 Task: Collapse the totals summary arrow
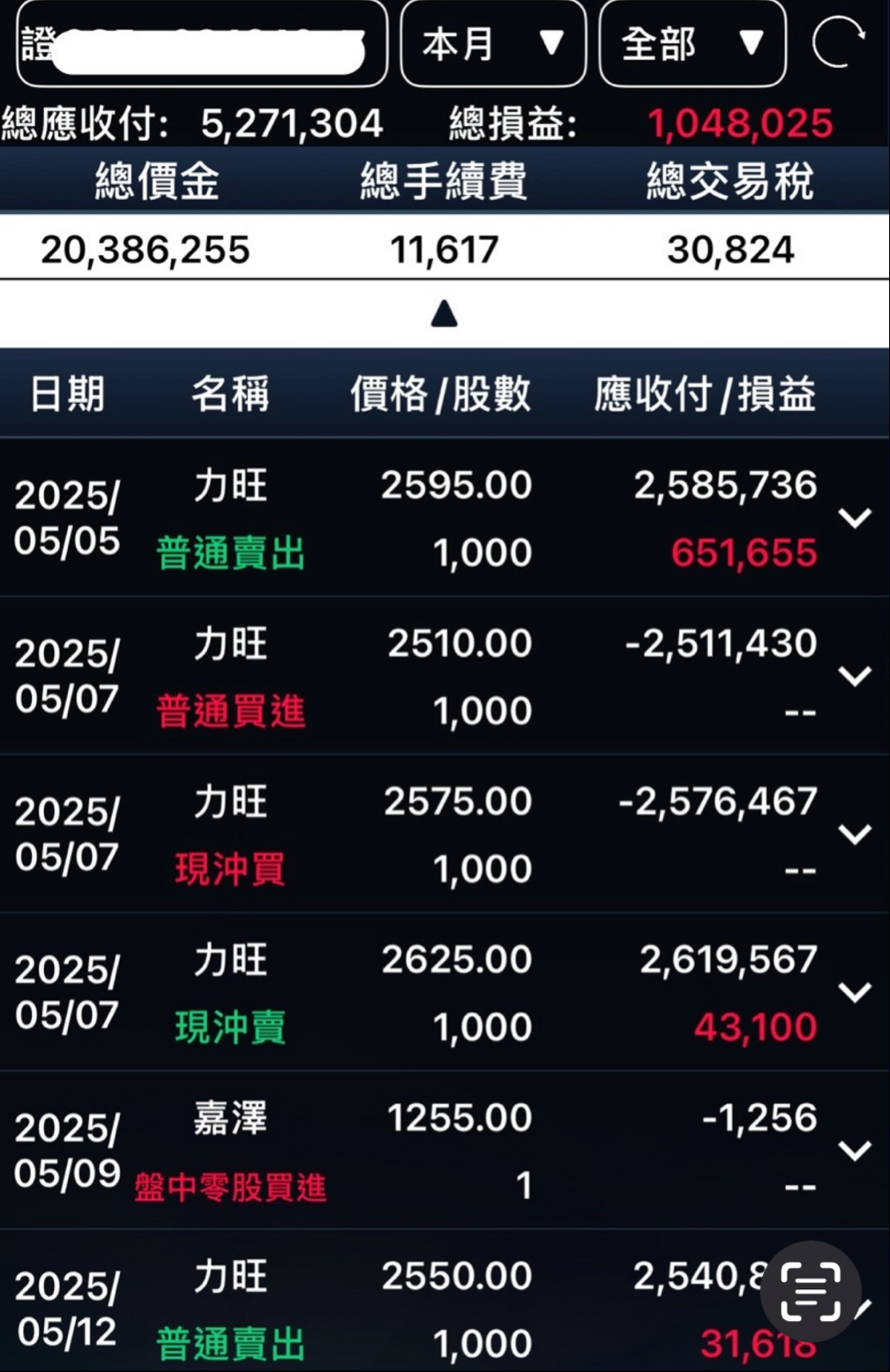coord(445,314)
